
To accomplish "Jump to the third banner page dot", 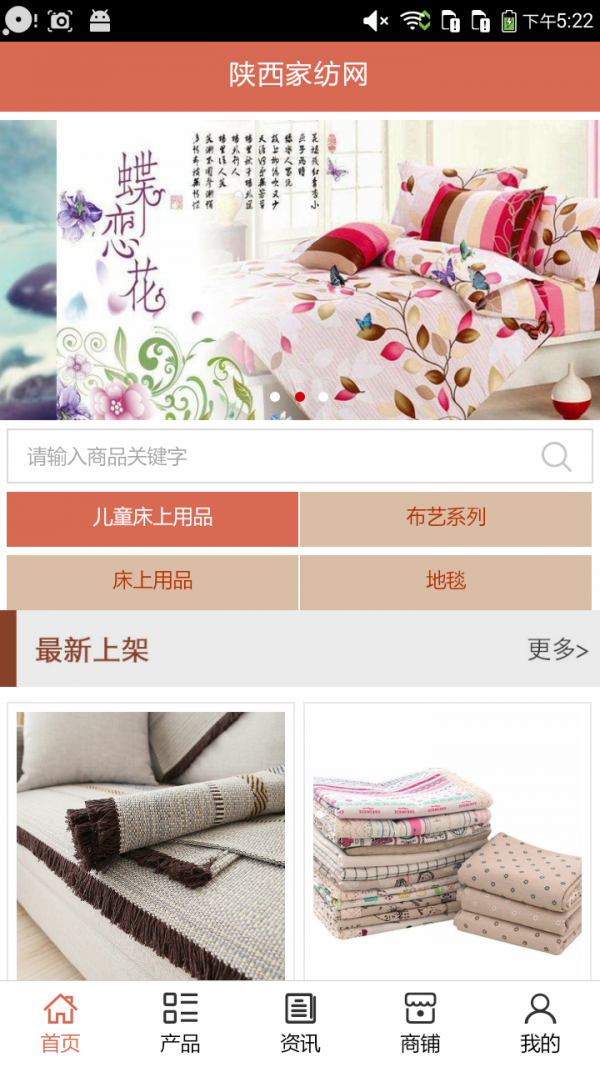I will click(323, 397).
